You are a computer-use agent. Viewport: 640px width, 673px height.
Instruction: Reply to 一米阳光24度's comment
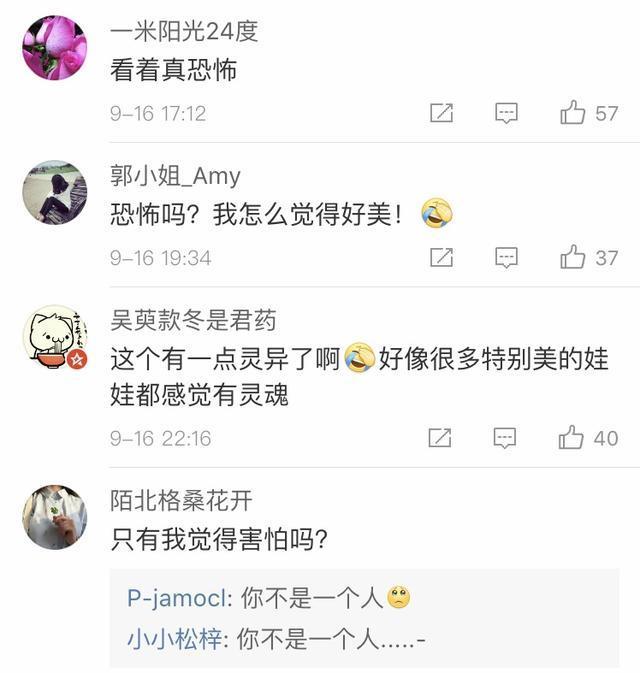click(507, 113)
